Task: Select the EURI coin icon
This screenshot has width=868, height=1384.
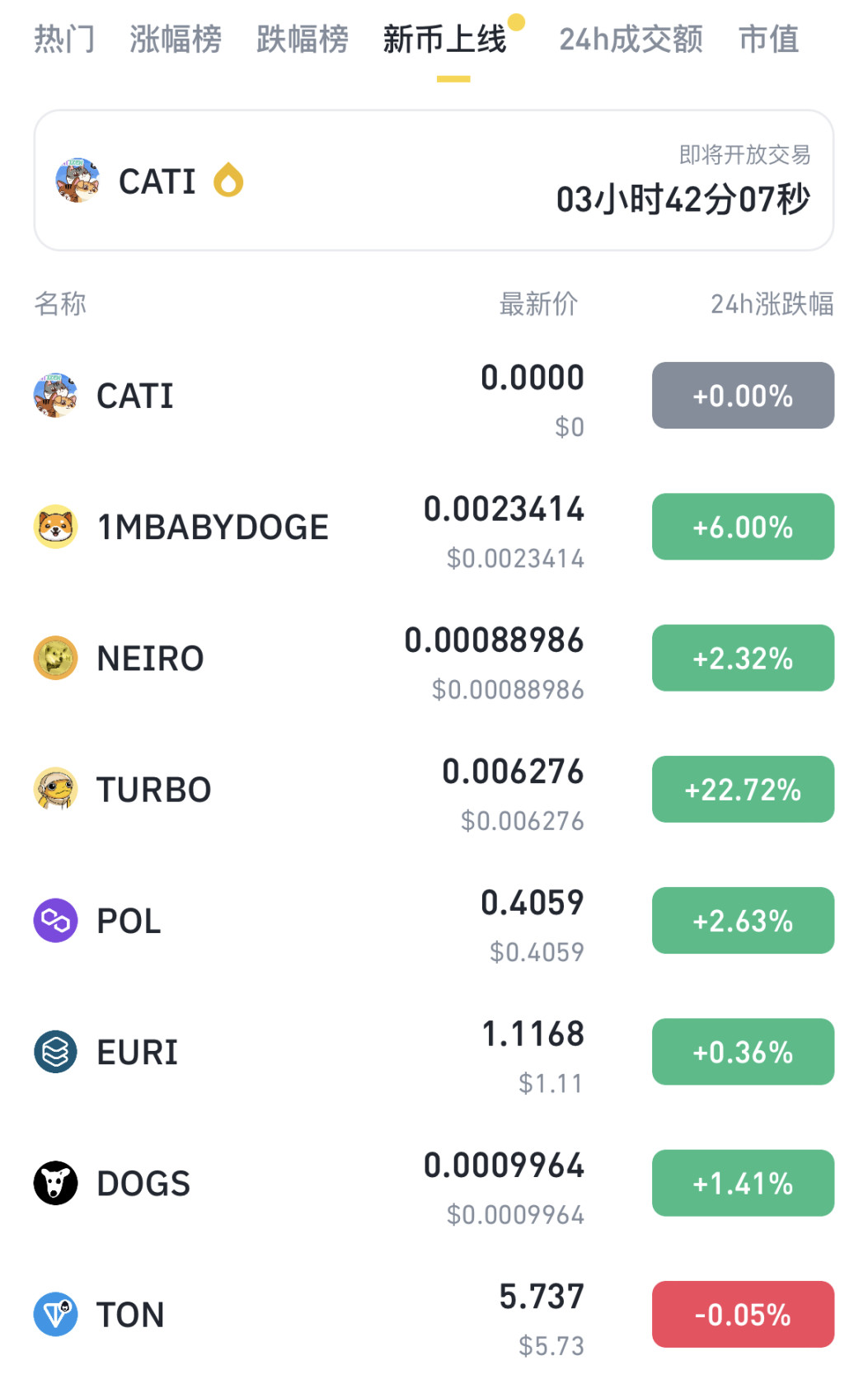Action: [x=54, y=1051]
